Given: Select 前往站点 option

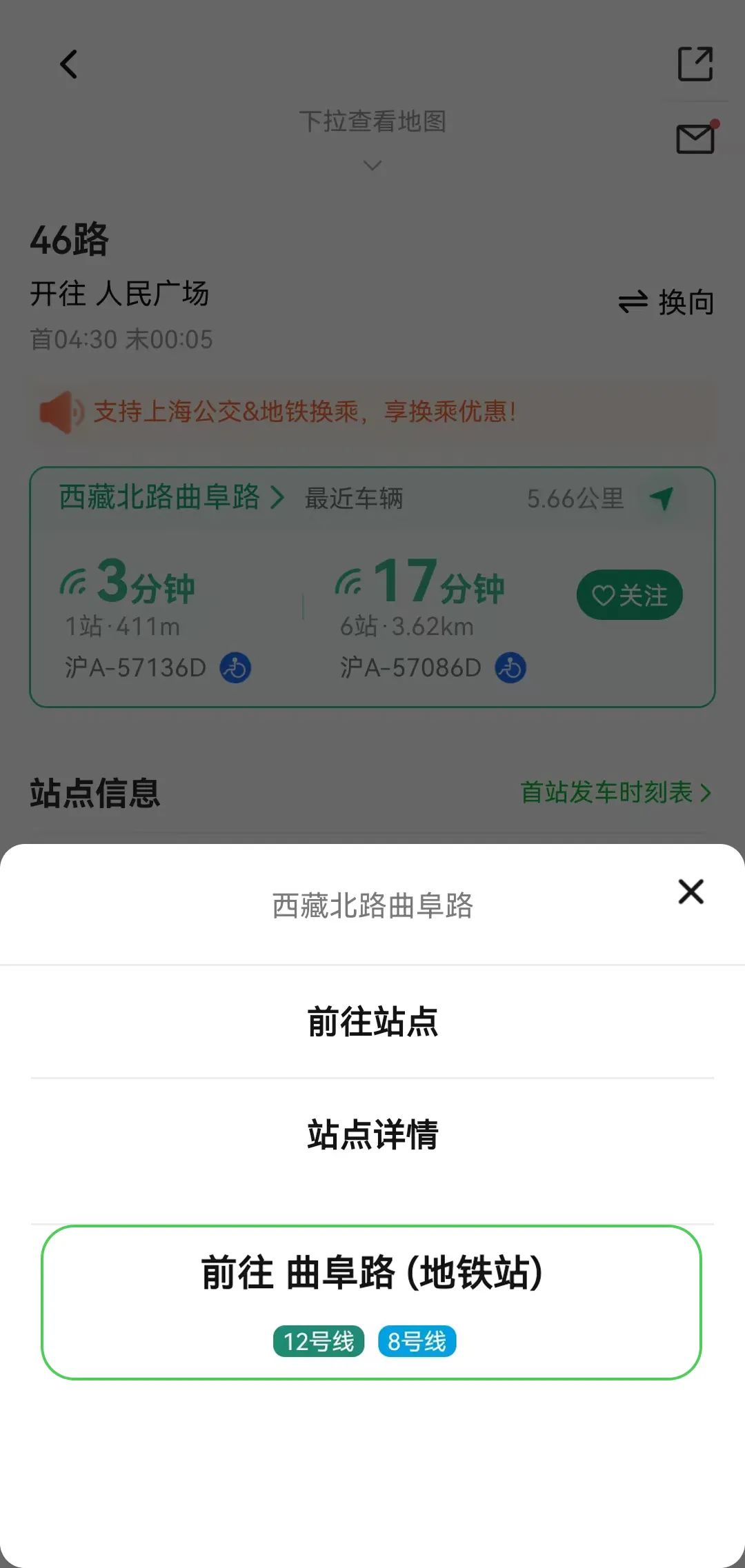Looking at the screenshot, I should [x=372, y=1021].
